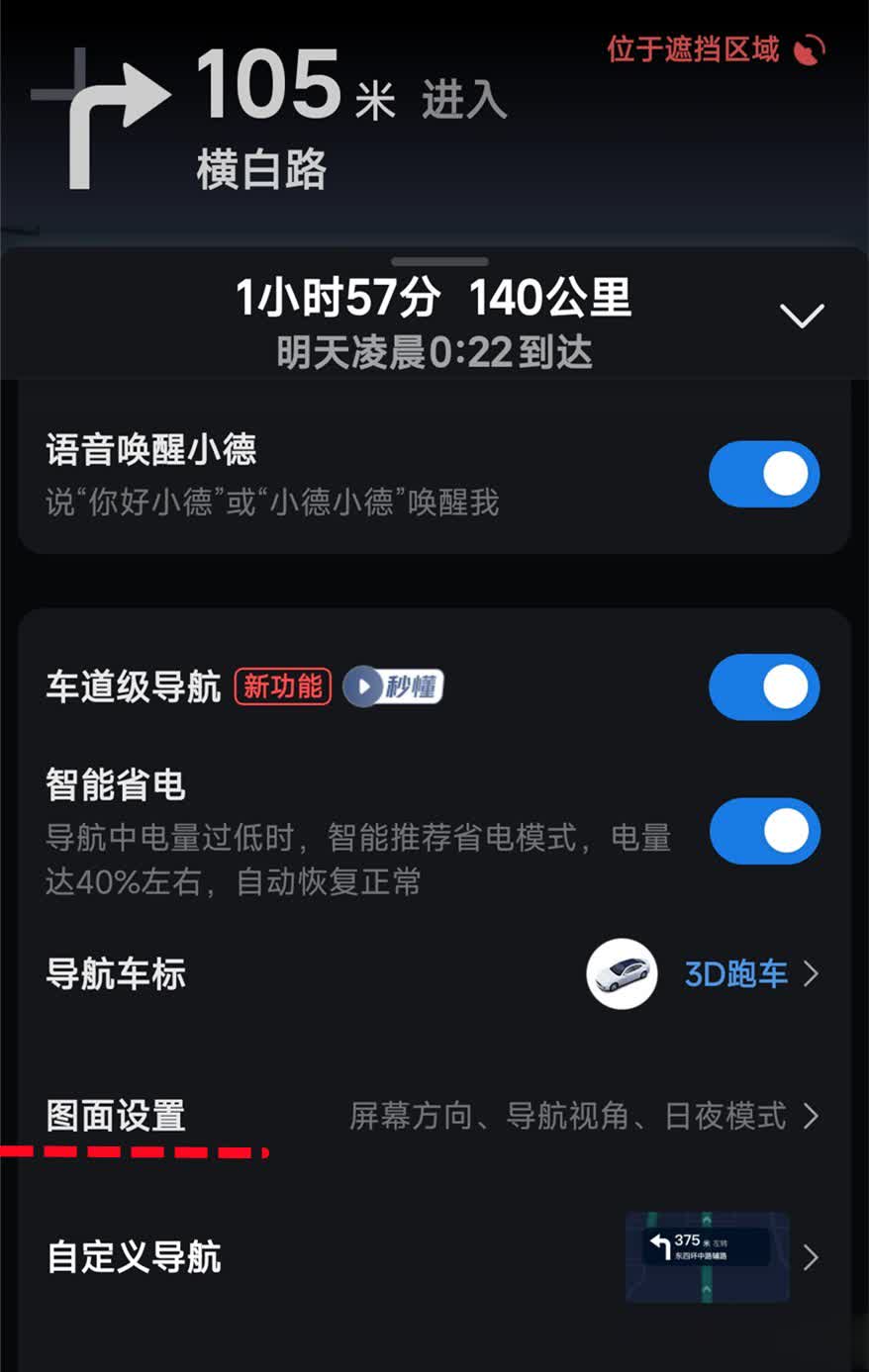Play the 秒懂 intro video badge
Screen dimensions: 869x1372
(x=393, y=686)
